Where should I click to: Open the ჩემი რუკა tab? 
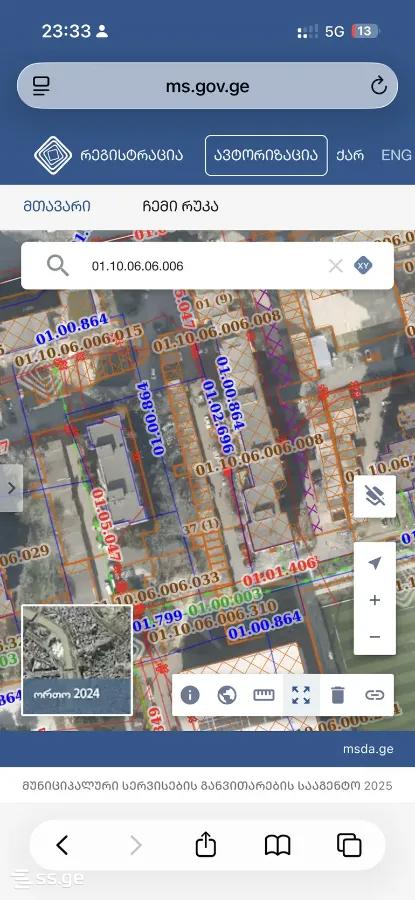tap(180, 206)
